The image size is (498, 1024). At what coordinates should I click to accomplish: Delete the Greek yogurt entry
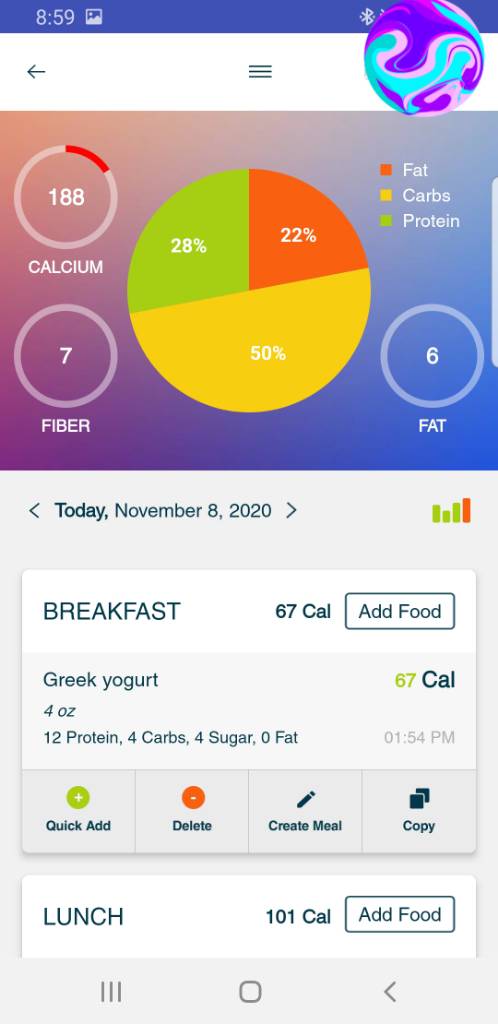pos(192,811)
